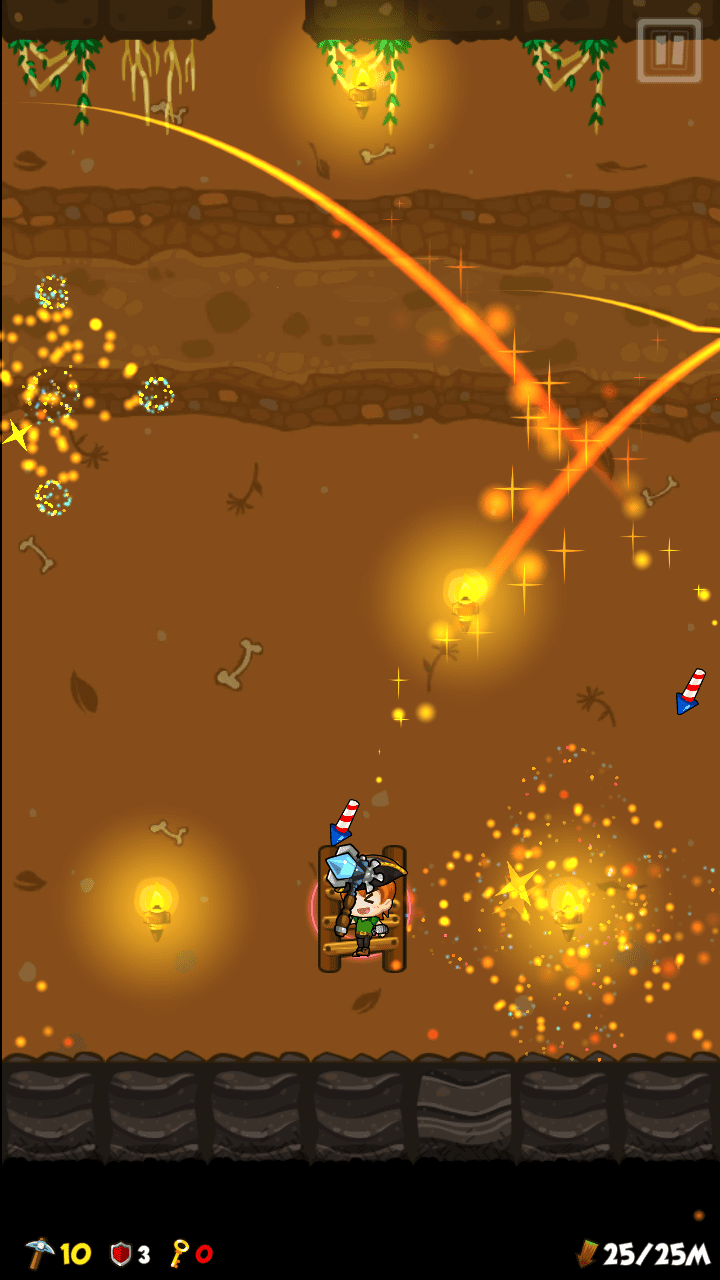Pause the game
The image size is (720, 1280).
click(670, 50)
